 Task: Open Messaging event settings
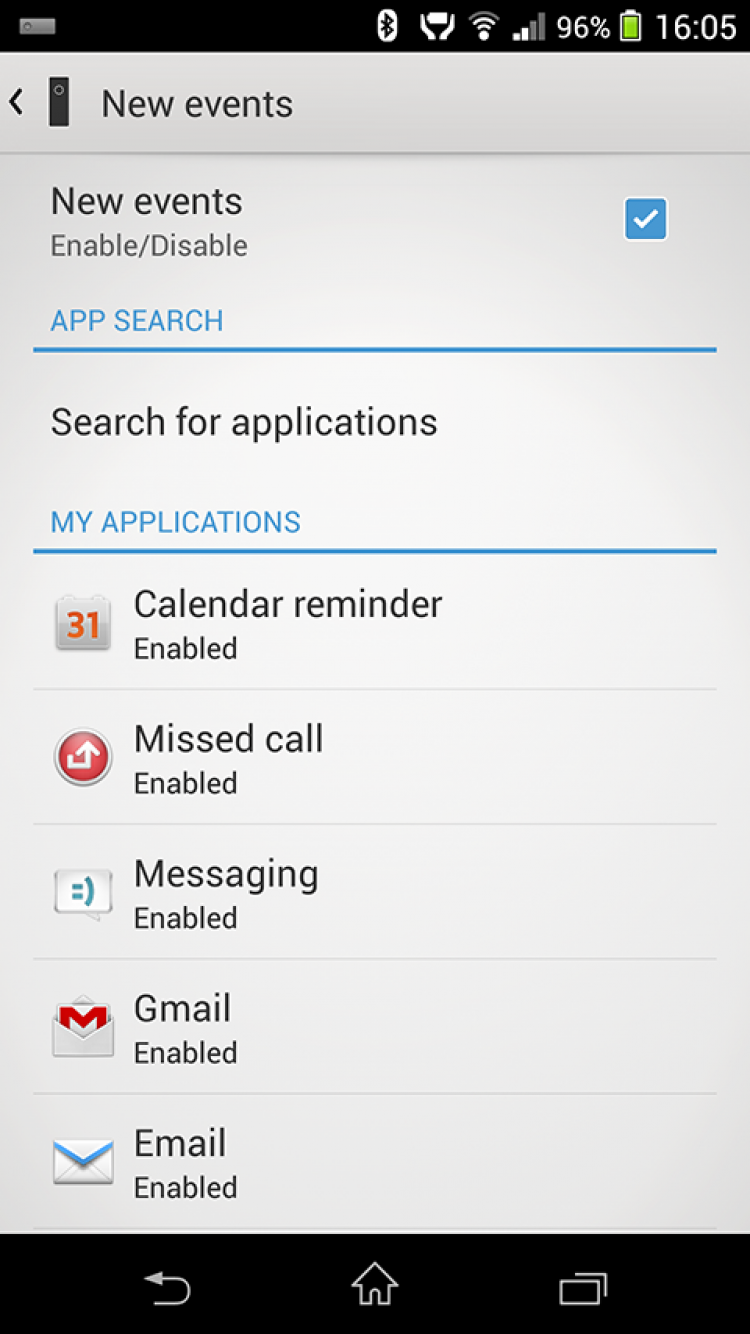226,893
